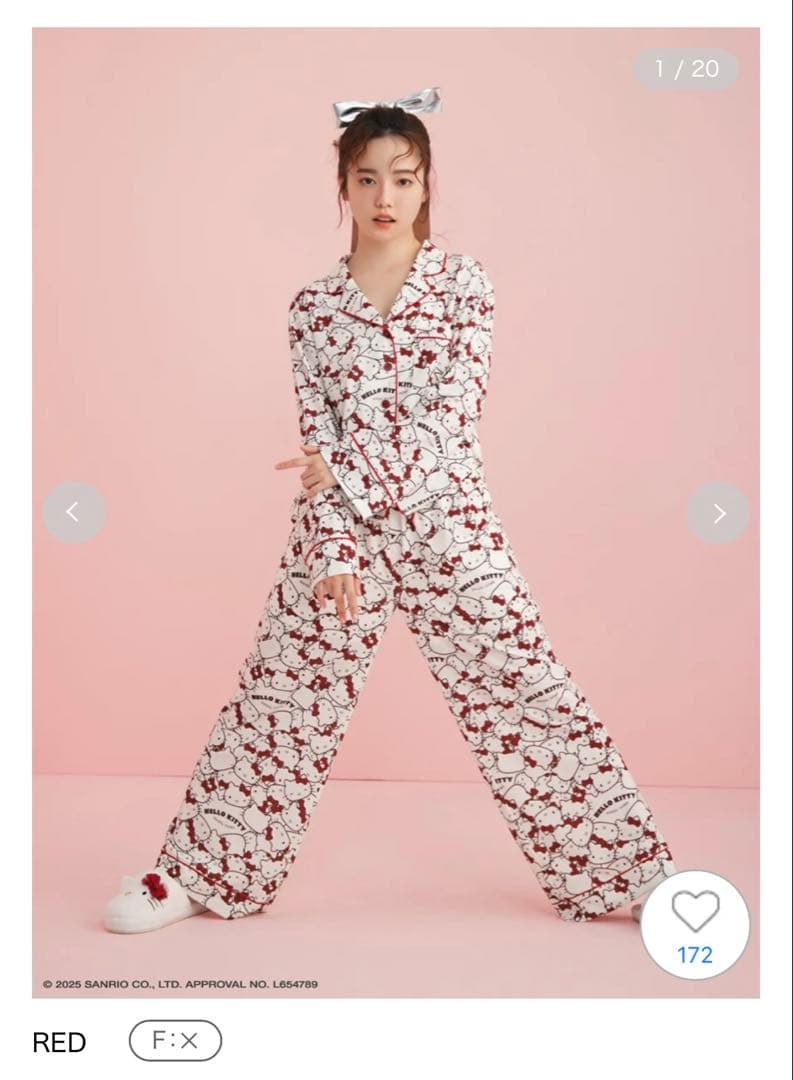Go to the next product photo
This screenshot has height=1080, width=793.
point(718,512)
